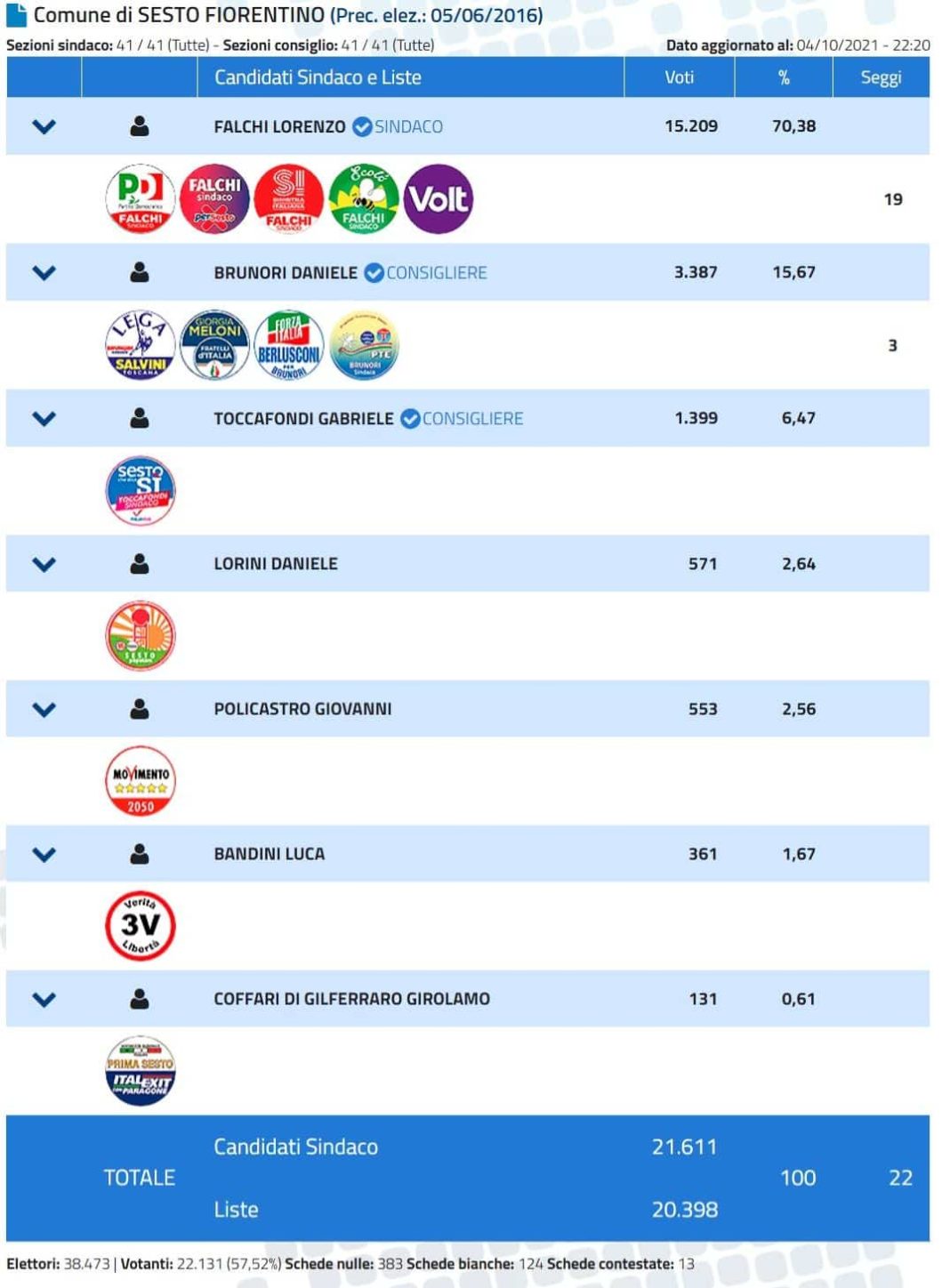Image resolution: width=950 pixels, height=1288 pixels.
Task: Expand Toccafondi Gabriele's row chevron
Action: coord(44,418)
